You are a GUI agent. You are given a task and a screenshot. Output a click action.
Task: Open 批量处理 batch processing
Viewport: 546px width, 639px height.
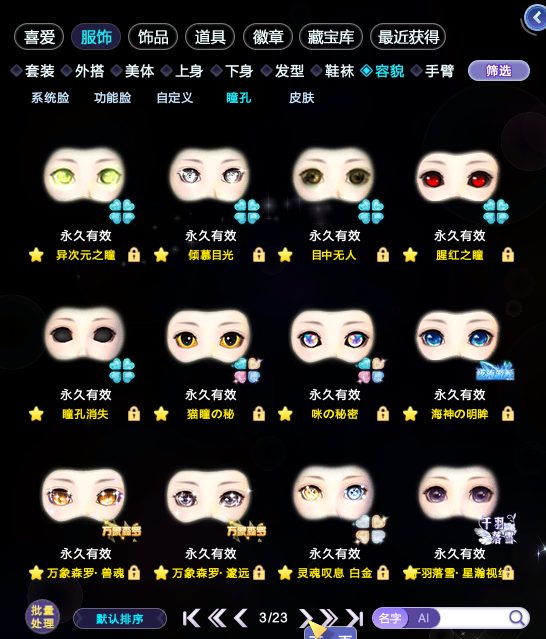click(42, 617)
